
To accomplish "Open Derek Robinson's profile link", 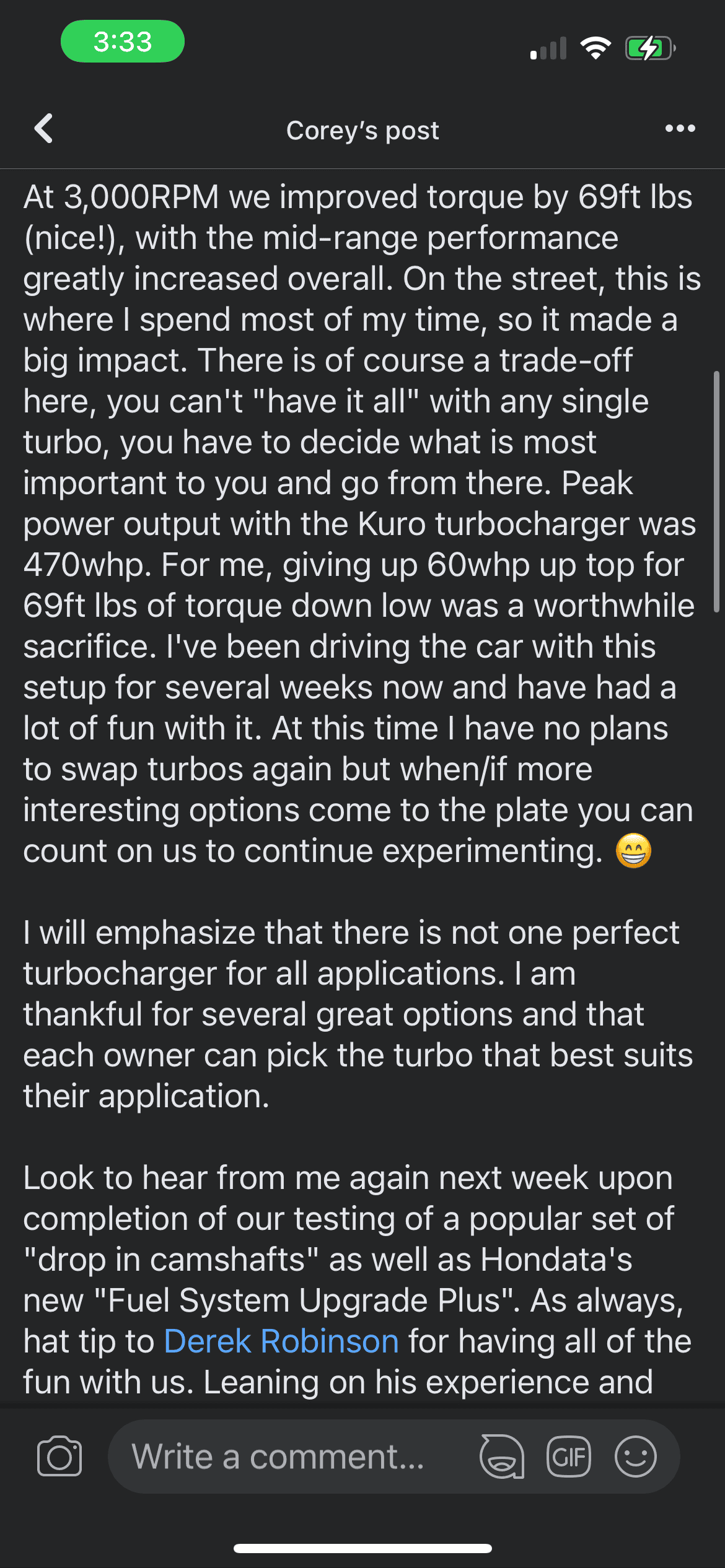I will pos(281,1341).
